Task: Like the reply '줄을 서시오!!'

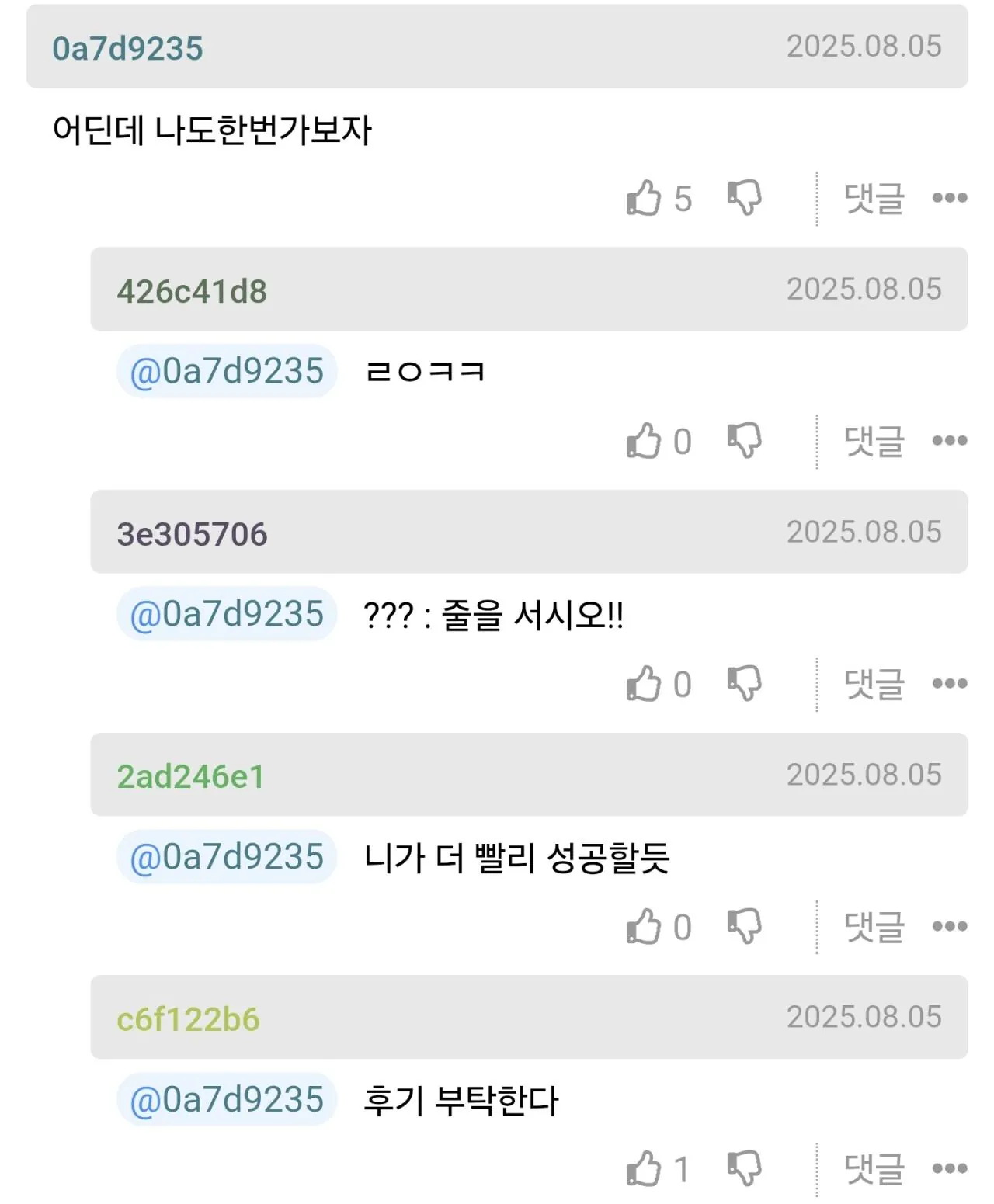Action: [644, 684]
